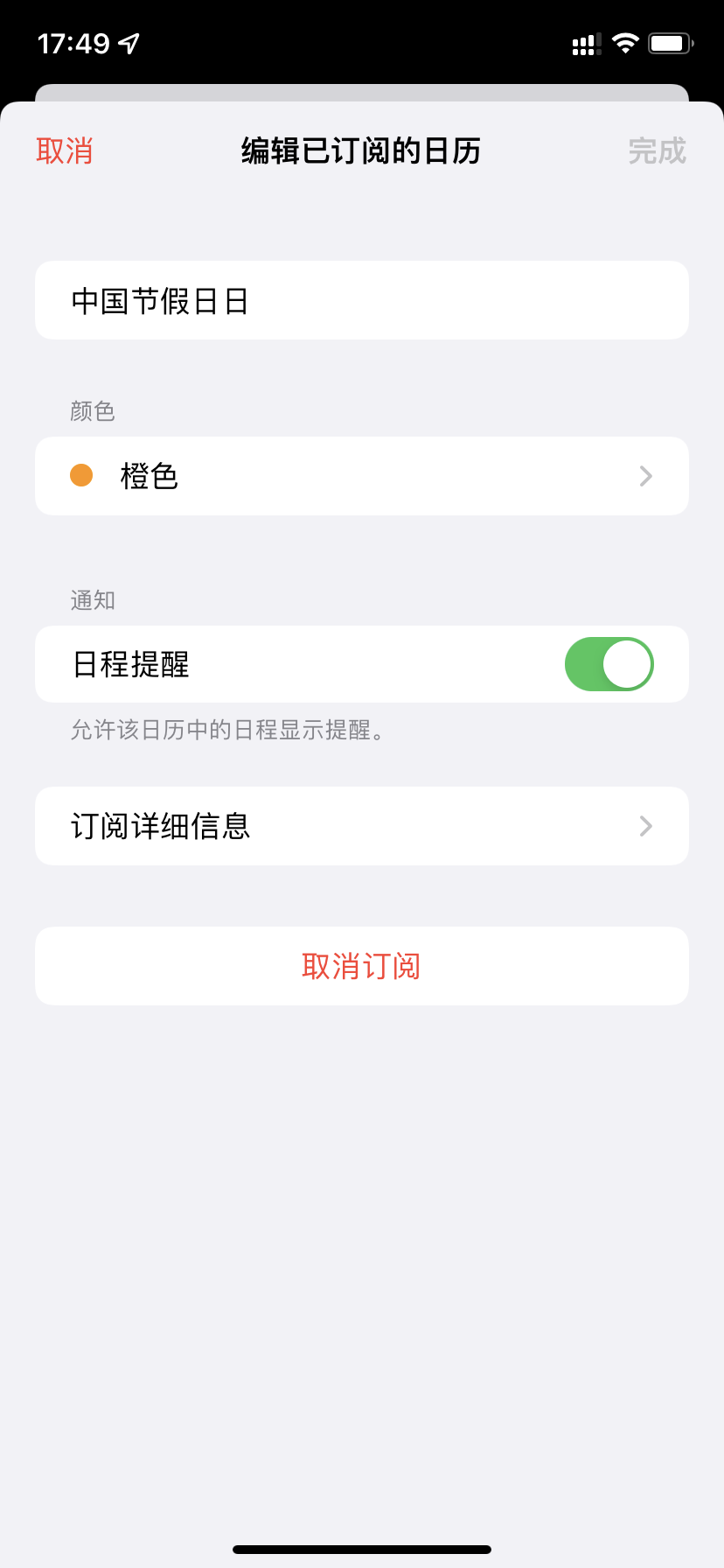
Task: Tap 取消 to cancel editing
Action: point(65,151)
